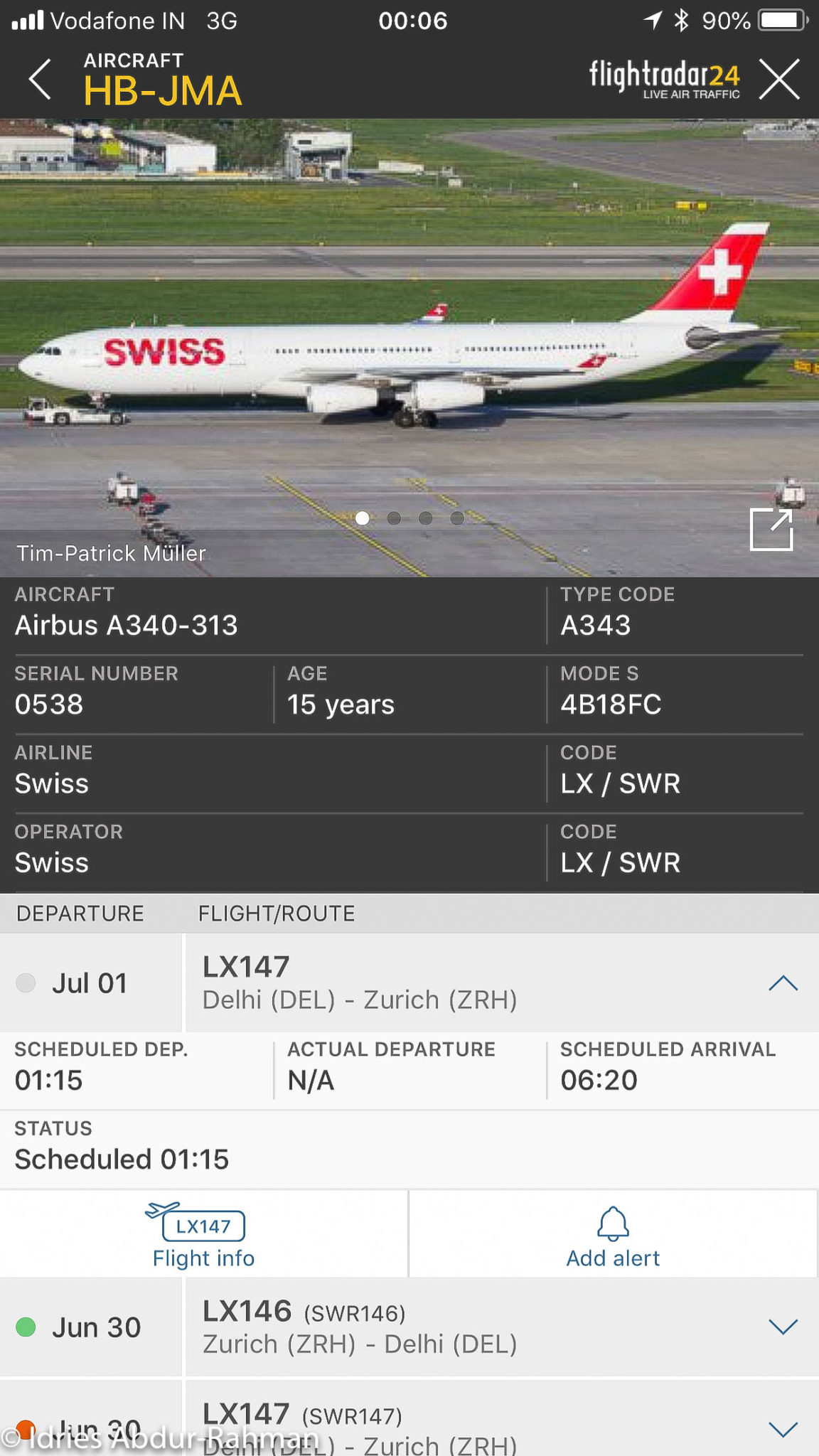Viewport: 819px width, 1456px height.
Task: Expand the Jun 30 LX146 Zurich to Delhi flight
Action: coord(783,1327)
